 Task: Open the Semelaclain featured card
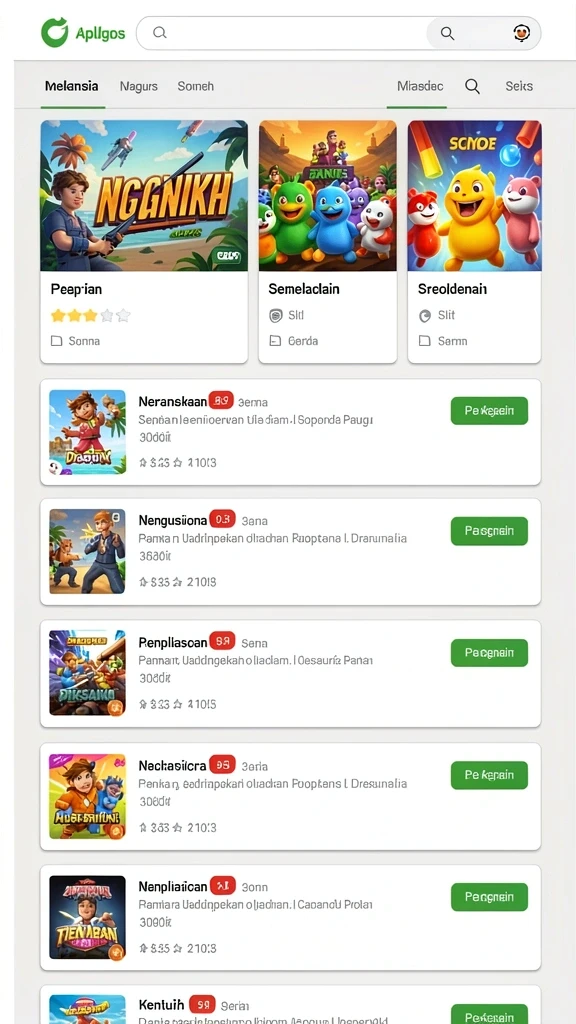click(328, 241)
